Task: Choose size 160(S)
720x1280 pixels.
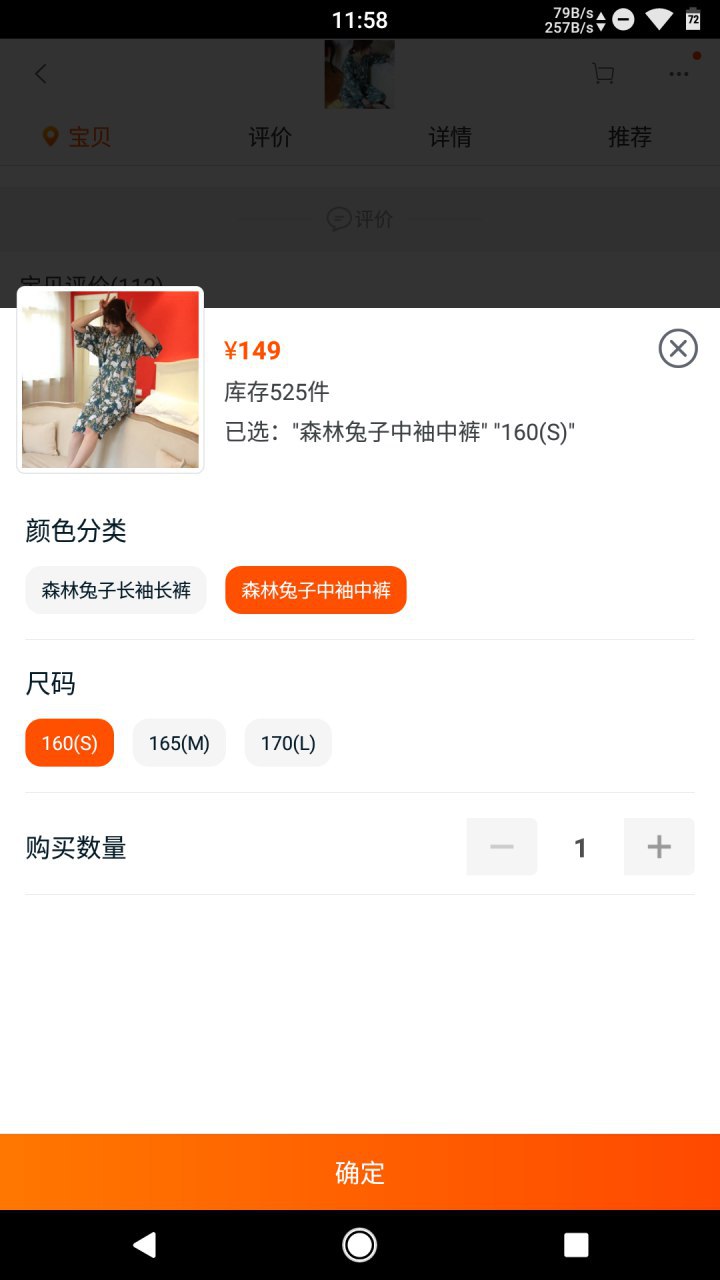Action: (x=70, y=743)
